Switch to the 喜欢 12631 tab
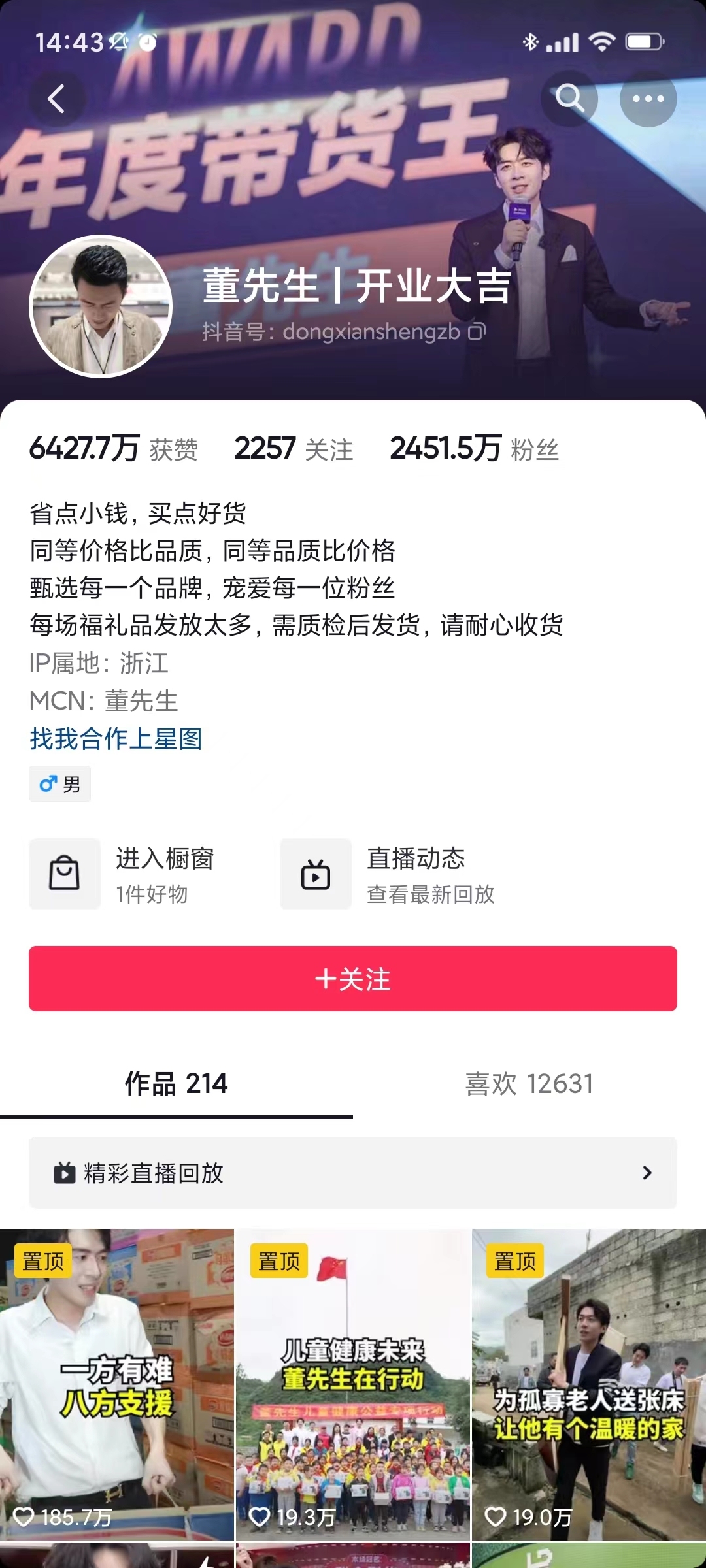Viewport: 706px width, 1568px height. (529, 1084)
